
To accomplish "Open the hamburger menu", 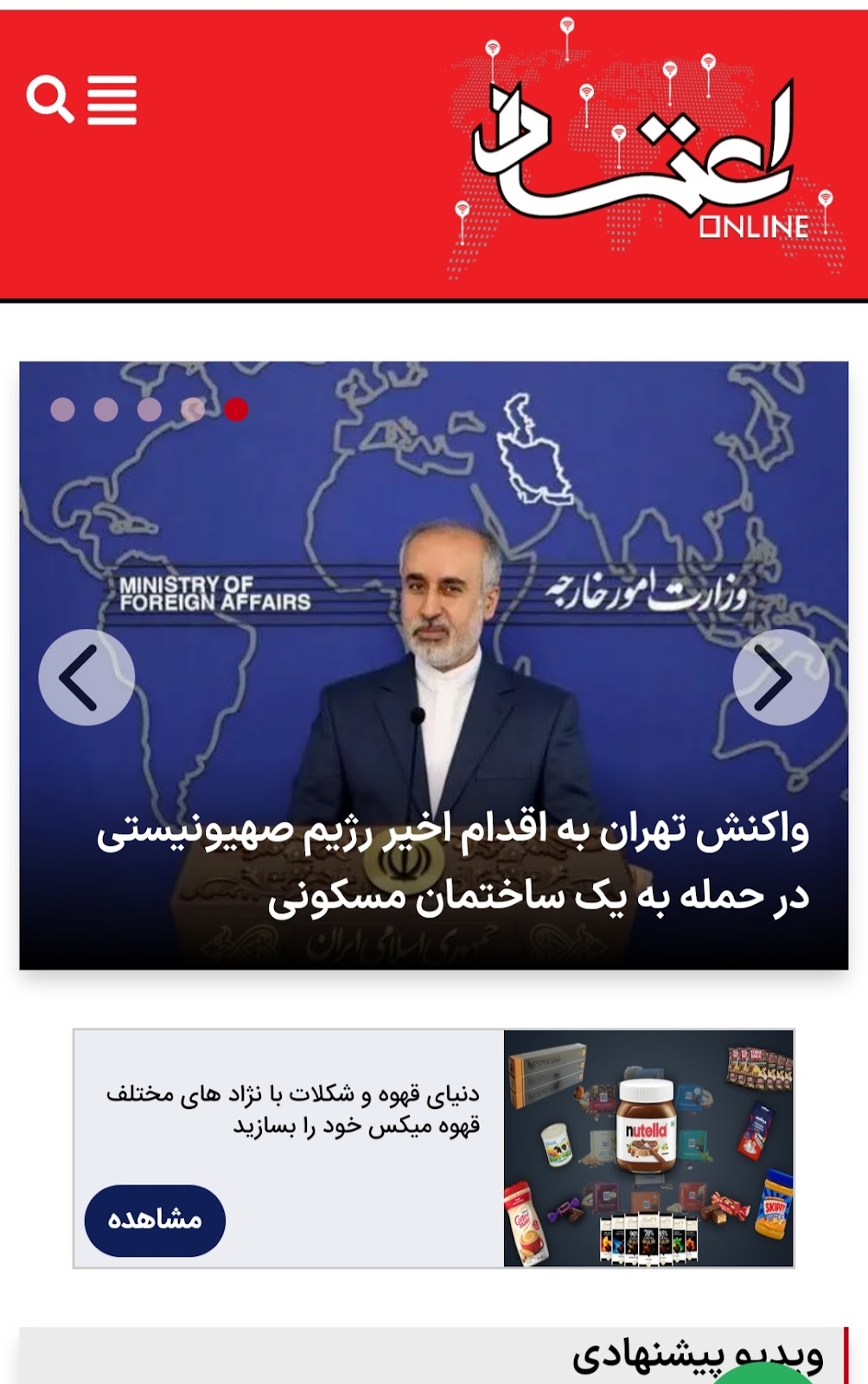I will click(x=112, y=100).
